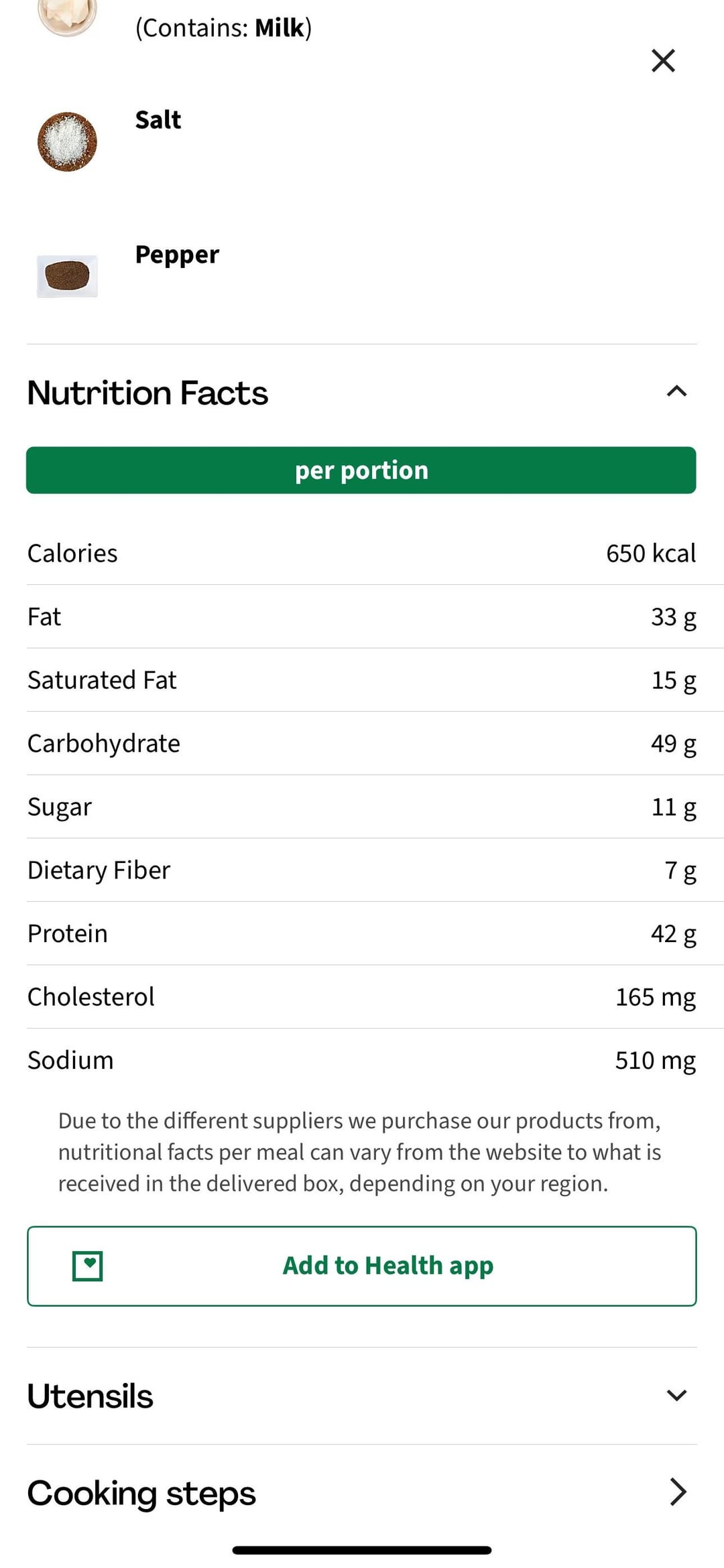Image resolution: width=724 pixels, height=1568 pixels.
Task: Collapse the Nutrition Facts section
Action: (x=676, y=391)
